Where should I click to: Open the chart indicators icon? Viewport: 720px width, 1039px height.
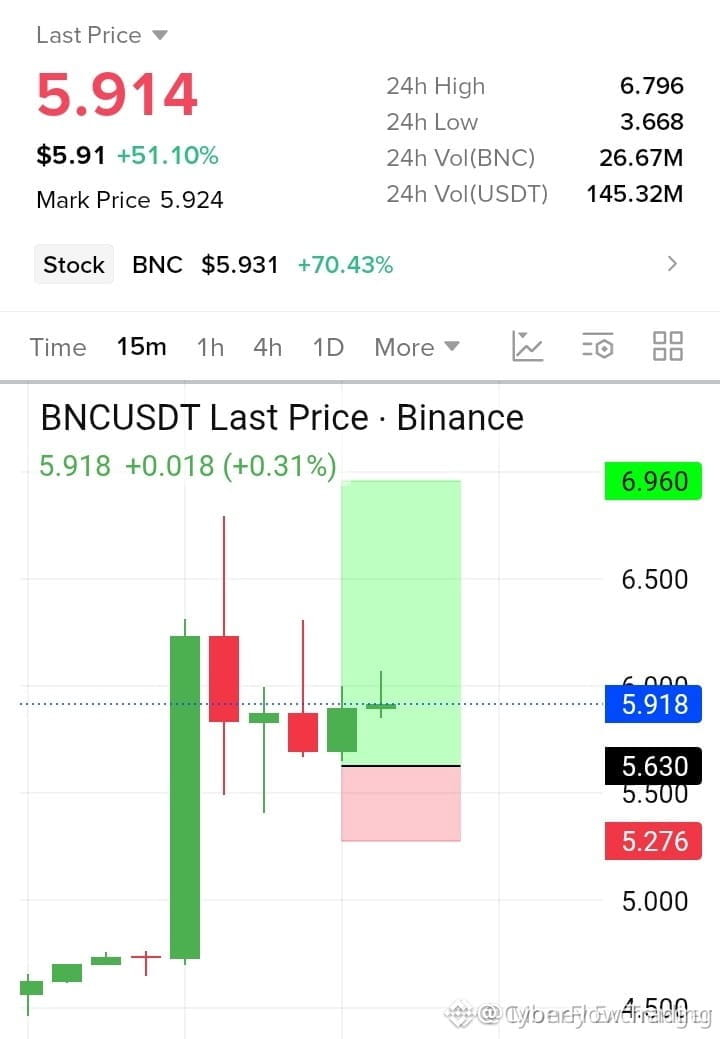(527, 346)
